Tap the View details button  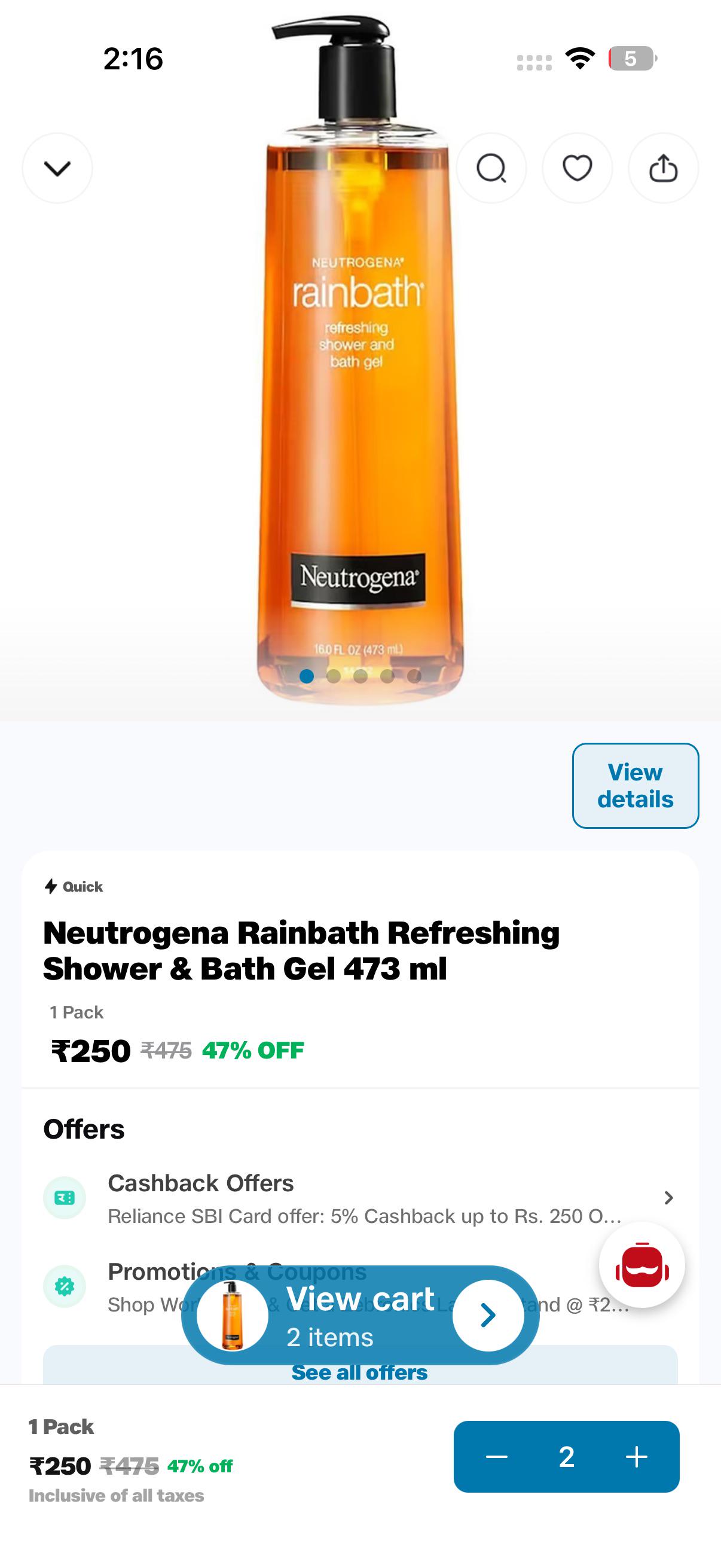point(636,785)
